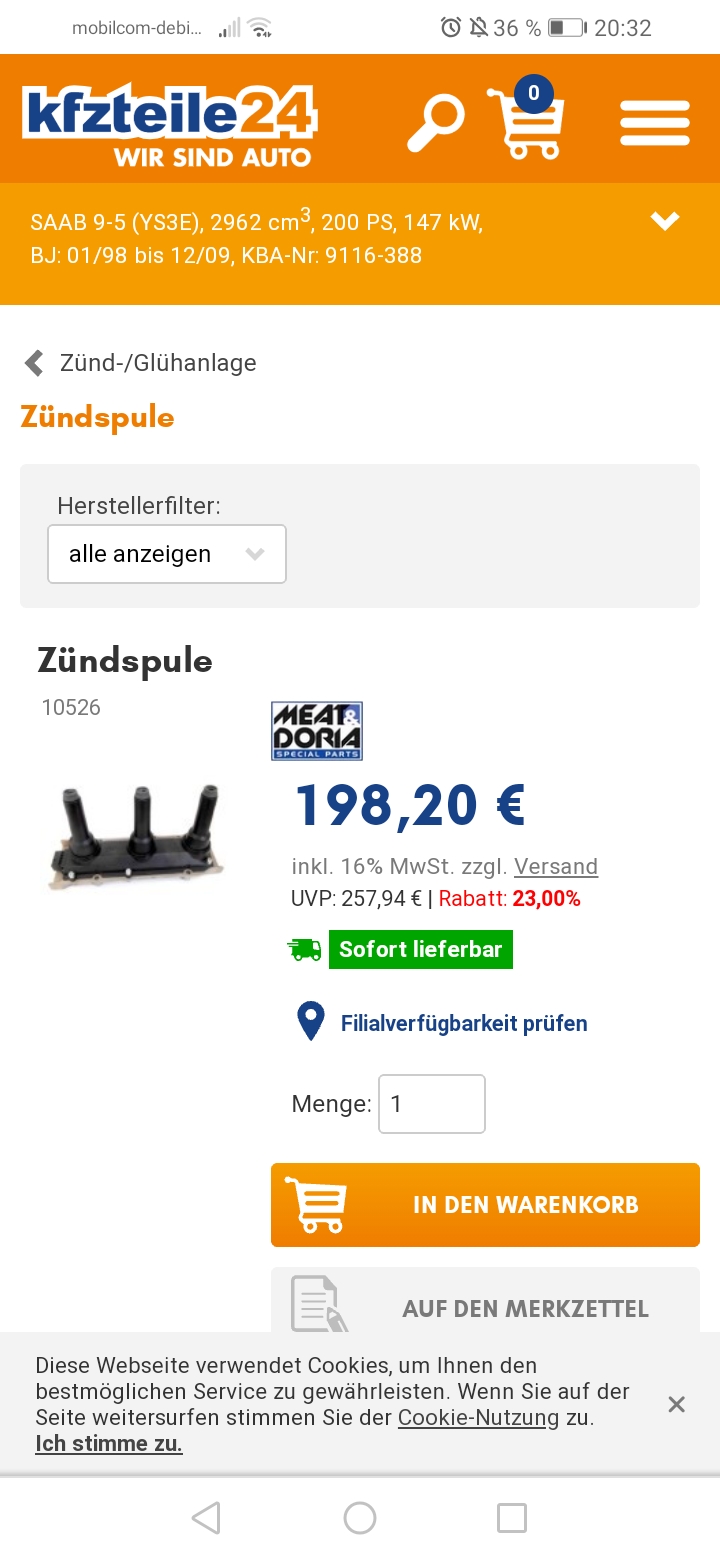The image size is (720, 1560).
Task: Open the Herstellerfilter dropdown
Action: [167, 554]
